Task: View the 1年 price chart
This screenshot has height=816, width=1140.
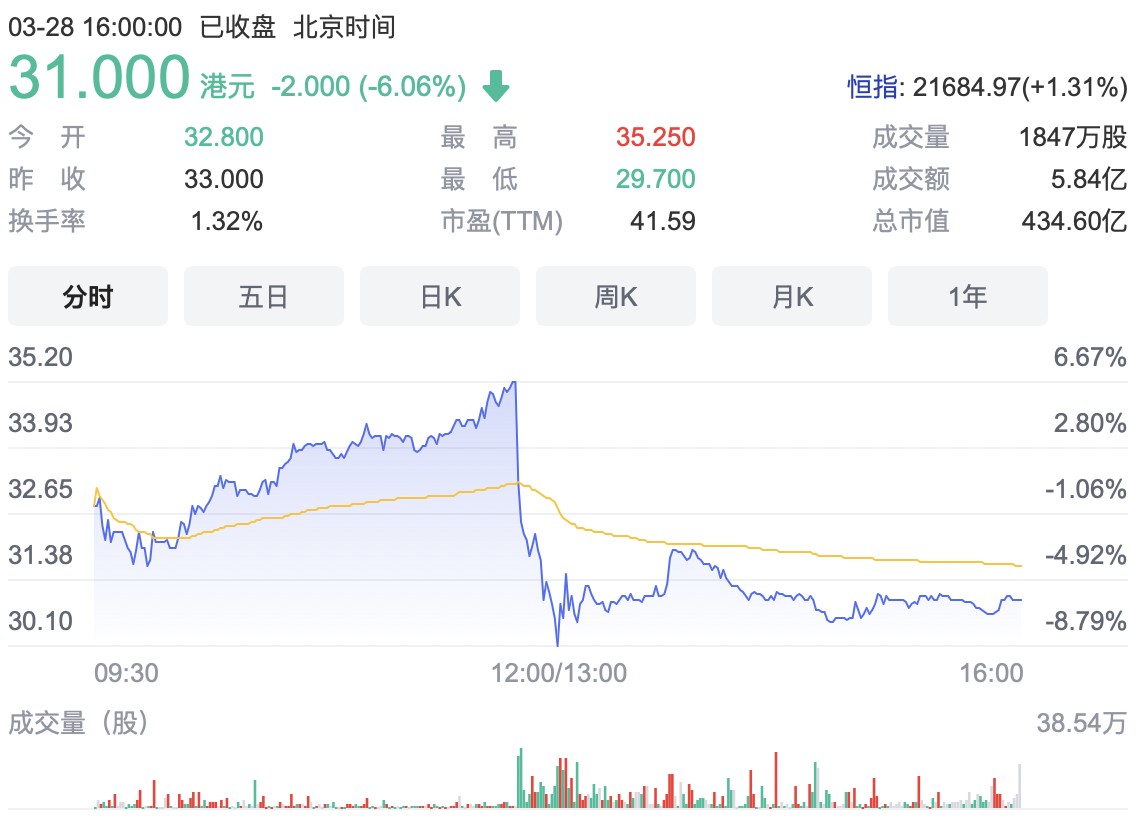Action: (x=968, y=296)
